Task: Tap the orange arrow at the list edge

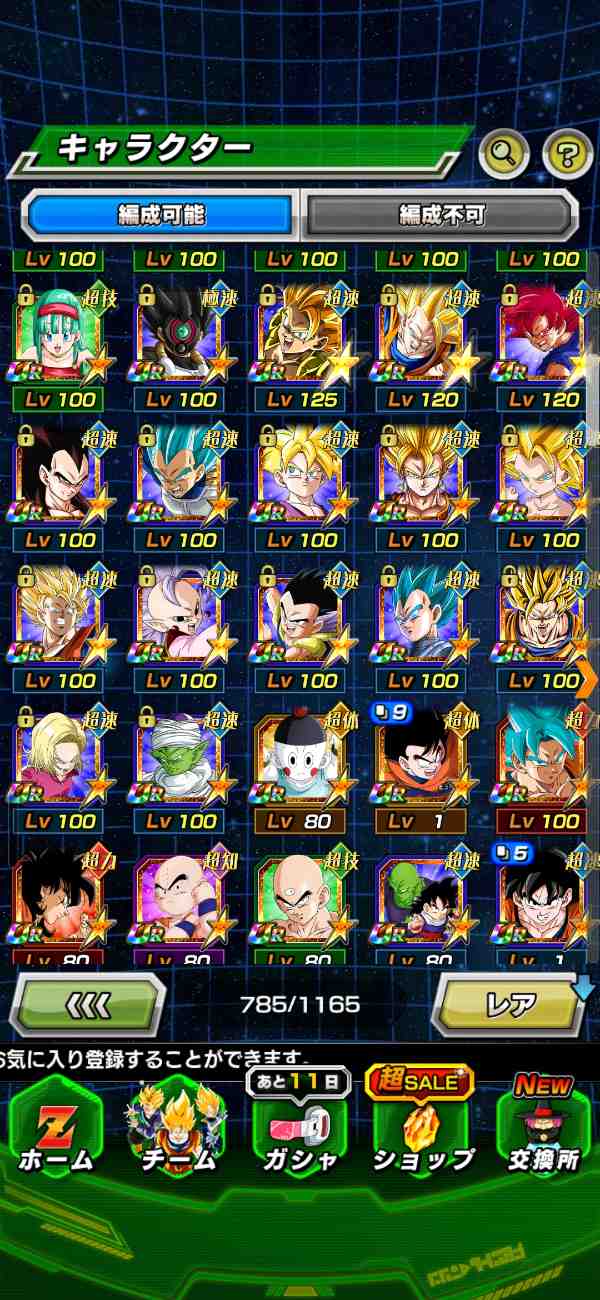Action: point(586,679)
